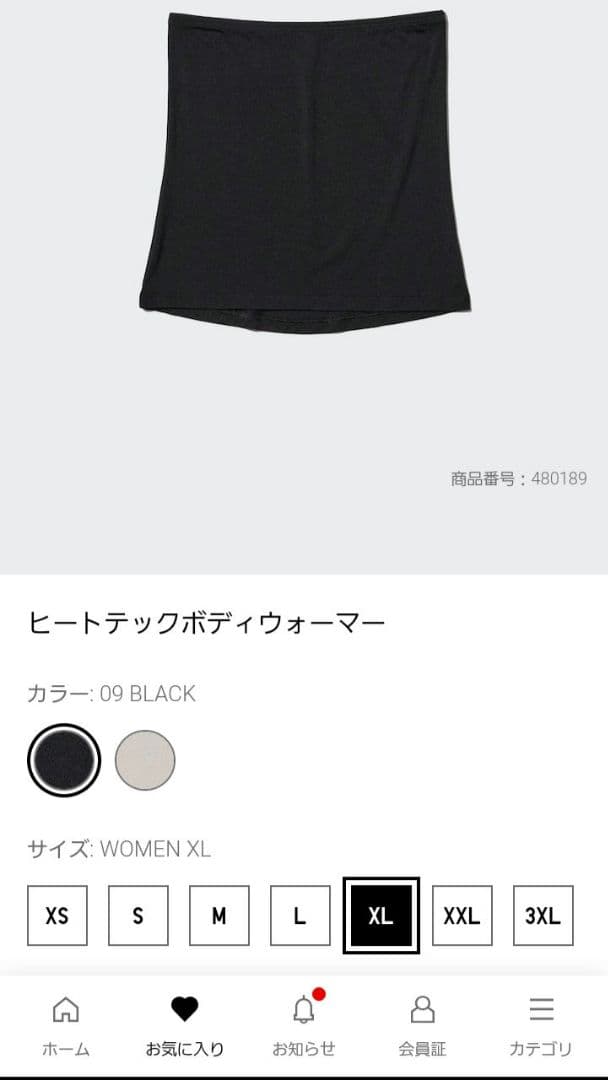The height and width of the screenshot is (1080, 608).
Task: Go to the ホーム tab
Action: tap(65, 1026)
